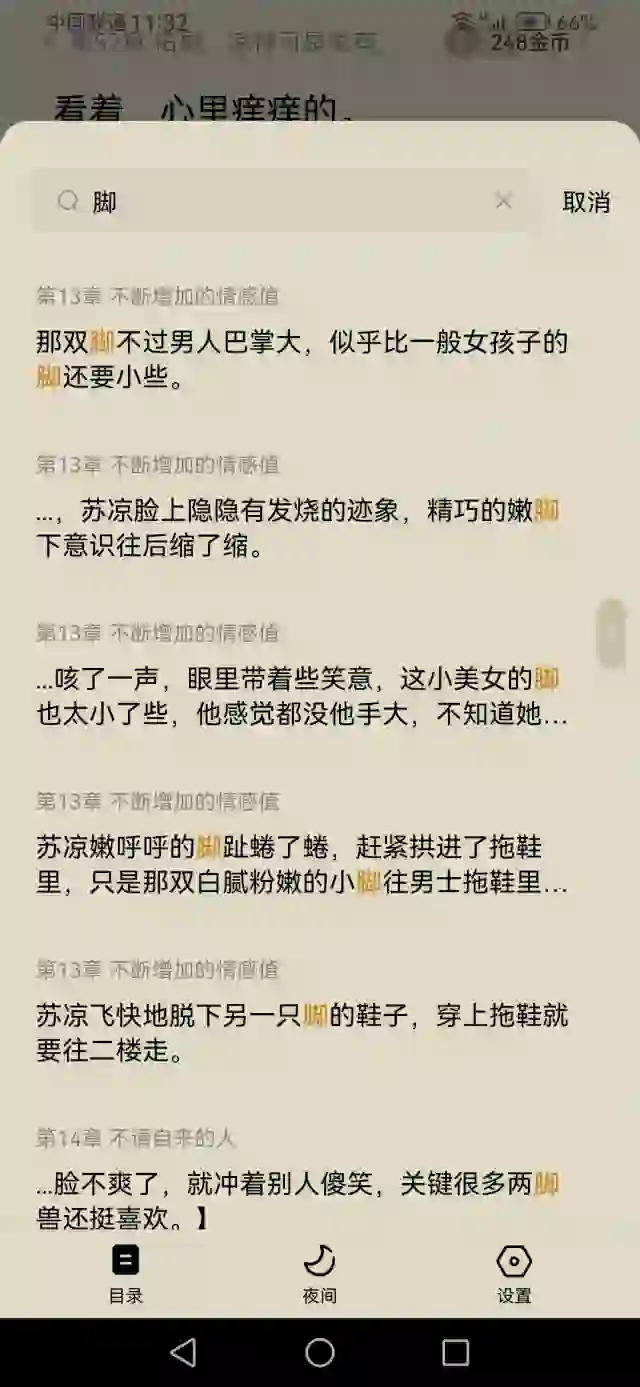The width and height of the screenshot is (640, 1387).
Task: Switch to 夜间 night mode
Action: [319, 1274]
